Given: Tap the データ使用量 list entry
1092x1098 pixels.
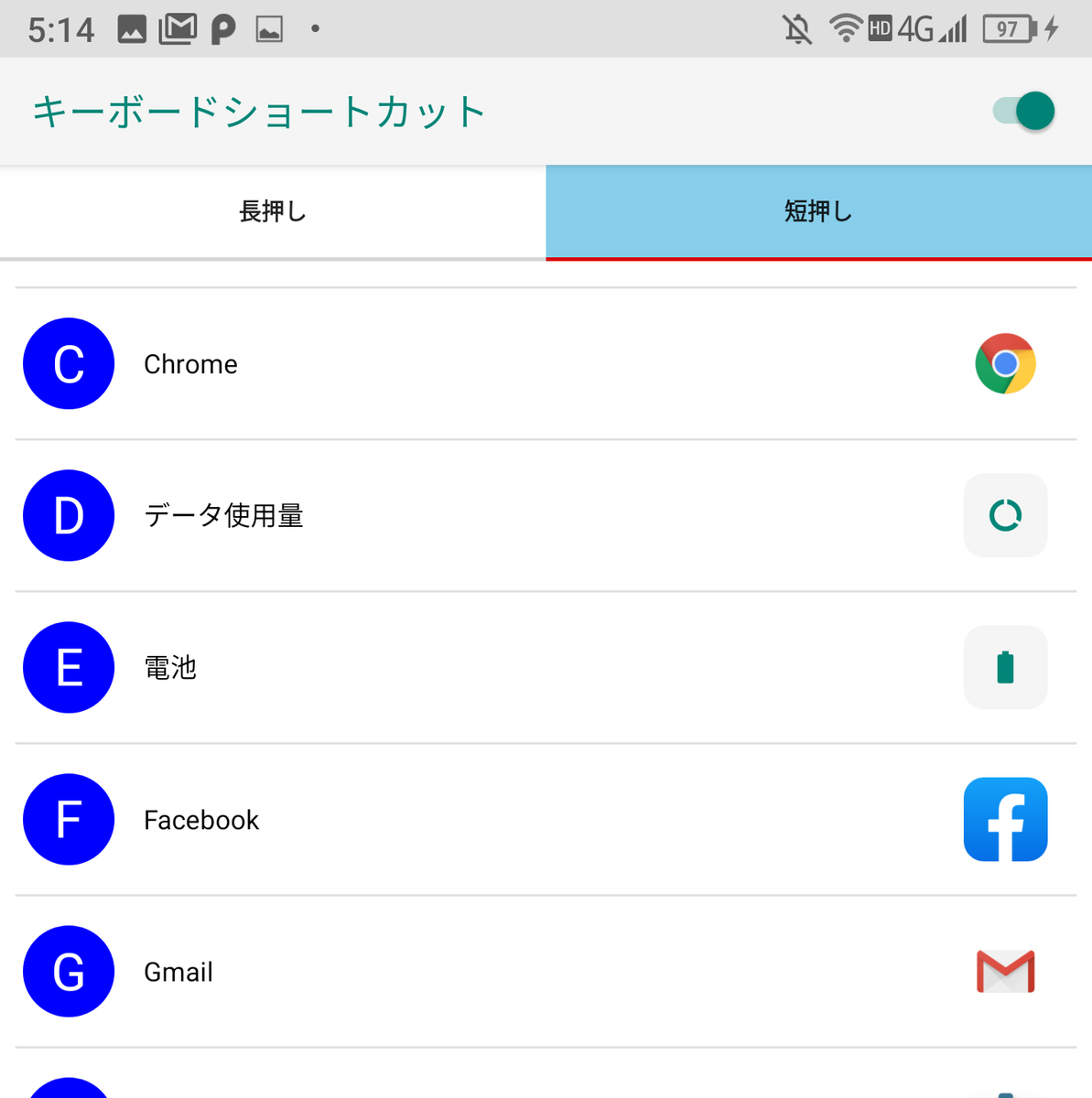Looking at the screenshot, I should coord(458,515).
